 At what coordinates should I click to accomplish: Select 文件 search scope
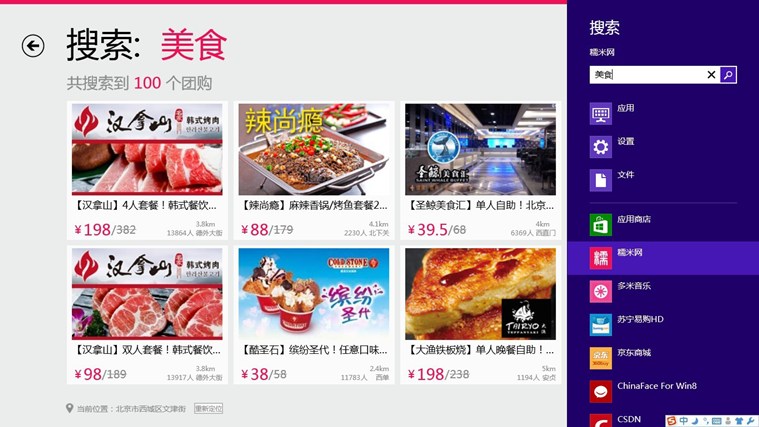tap(626, 177)
